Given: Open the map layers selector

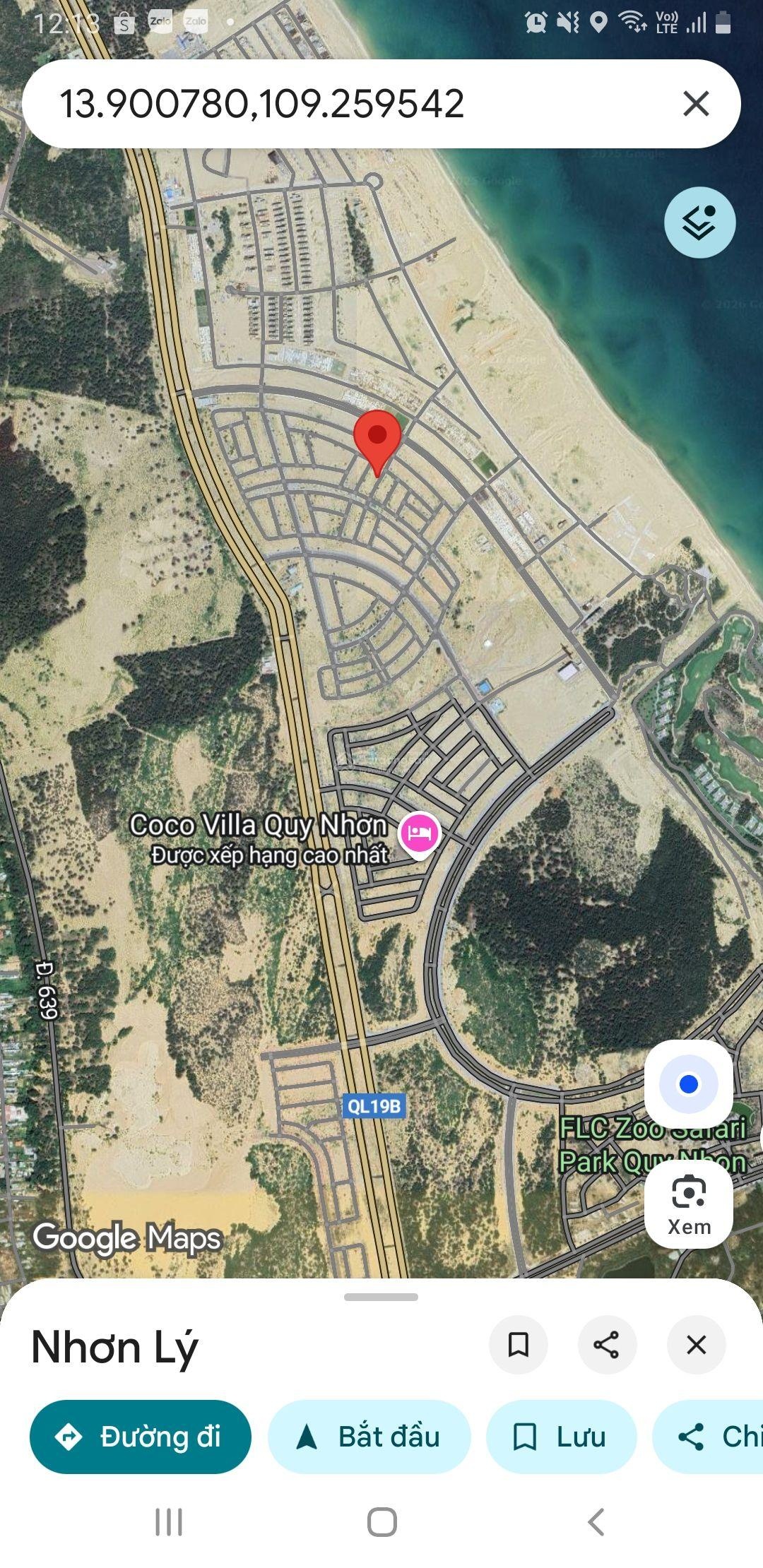Looking at the screenshot, I should click(x=699, y=222).
